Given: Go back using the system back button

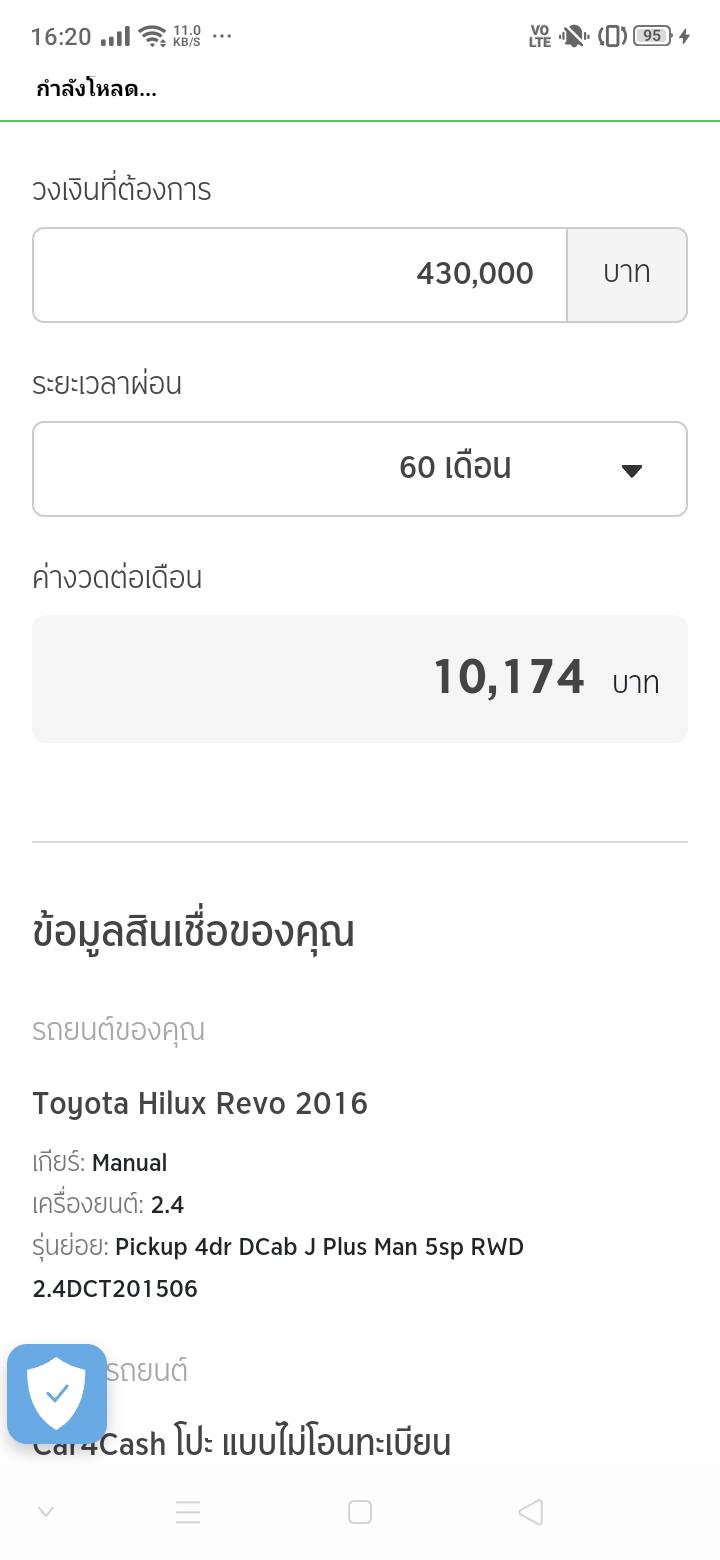Looking at the screenshot, I should point(531,1512).
